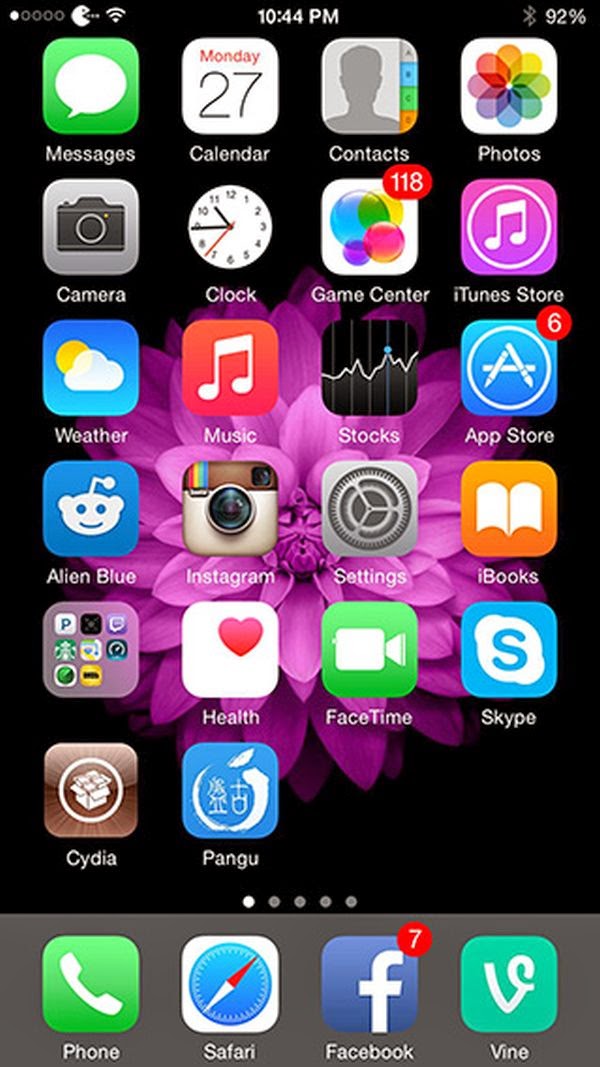Check the Weather app
This screenshot has width=600, height=1067.
click(x=91, y=368)
